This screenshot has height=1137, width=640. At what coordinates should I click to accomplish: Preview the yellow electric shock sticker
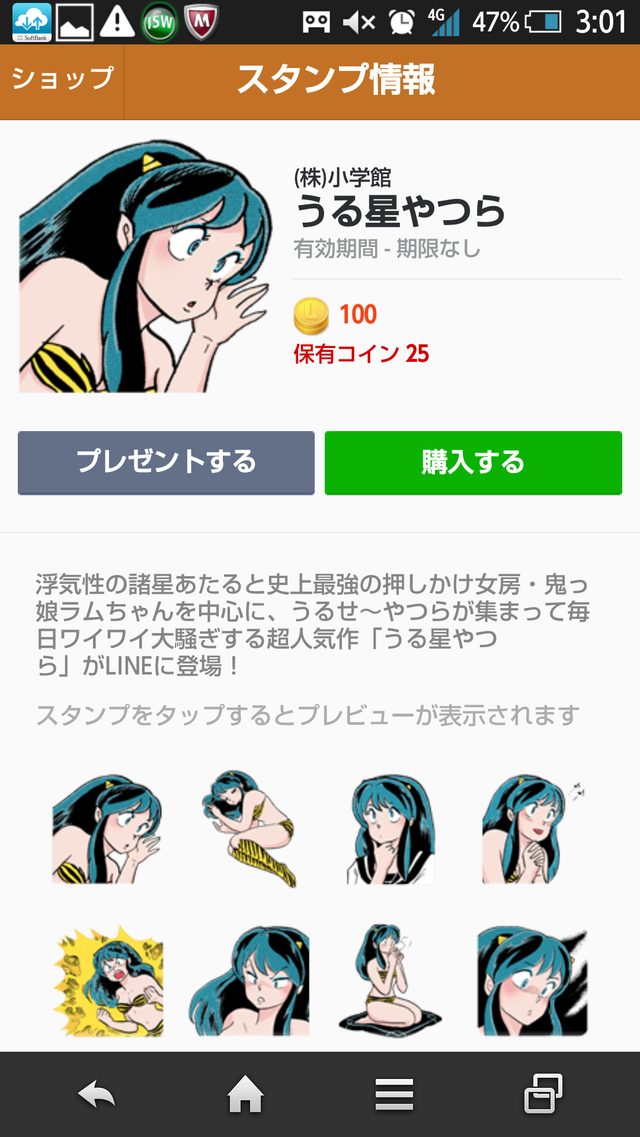[x=107, y=980]
